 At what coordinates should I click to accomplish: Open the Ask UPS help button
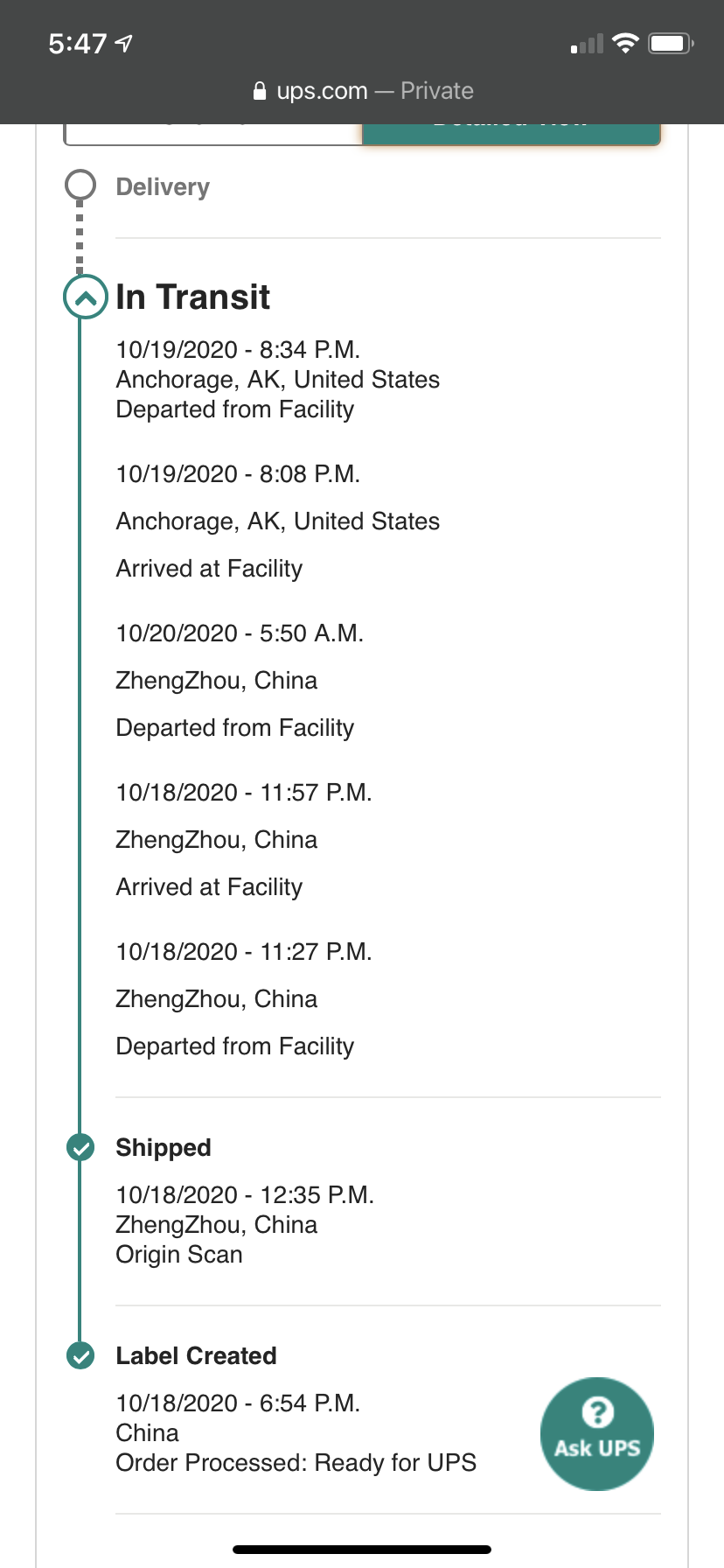(x=597, y=1433)
